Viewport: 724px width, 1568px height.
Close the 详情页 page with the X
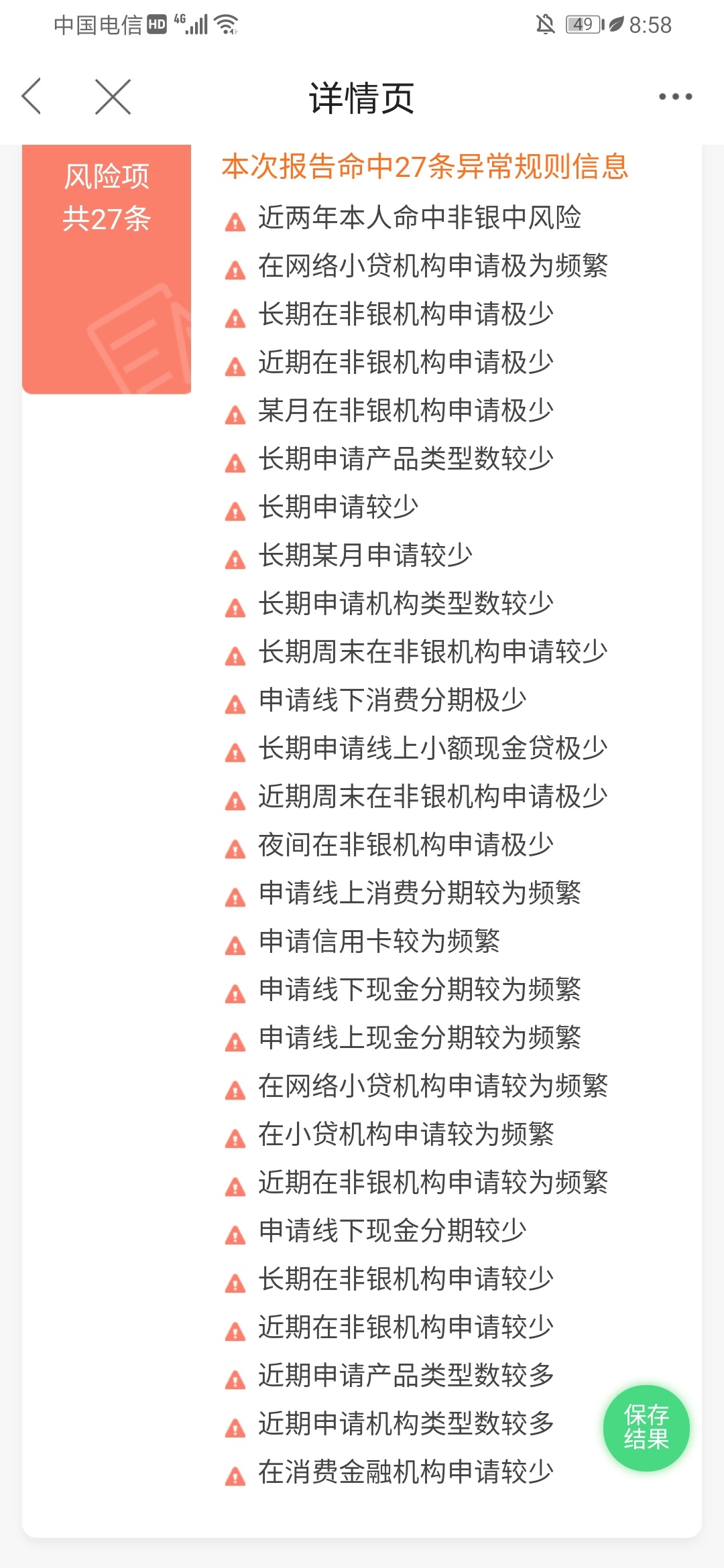click(113, 96)
